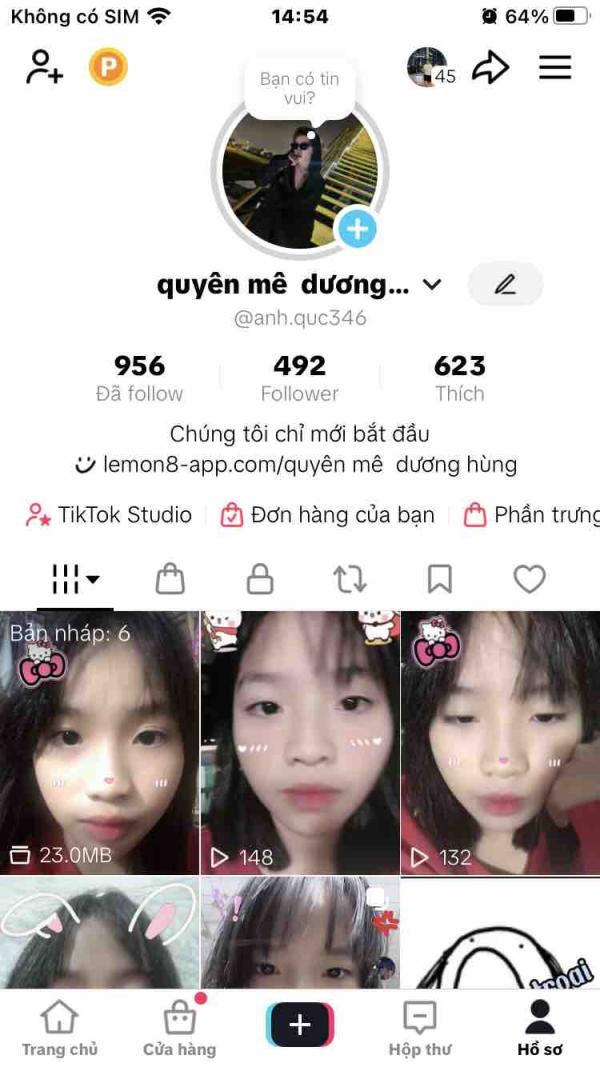Switch to the liked videos heart tab
This screenshot has width=600, height=1067.
529,579
